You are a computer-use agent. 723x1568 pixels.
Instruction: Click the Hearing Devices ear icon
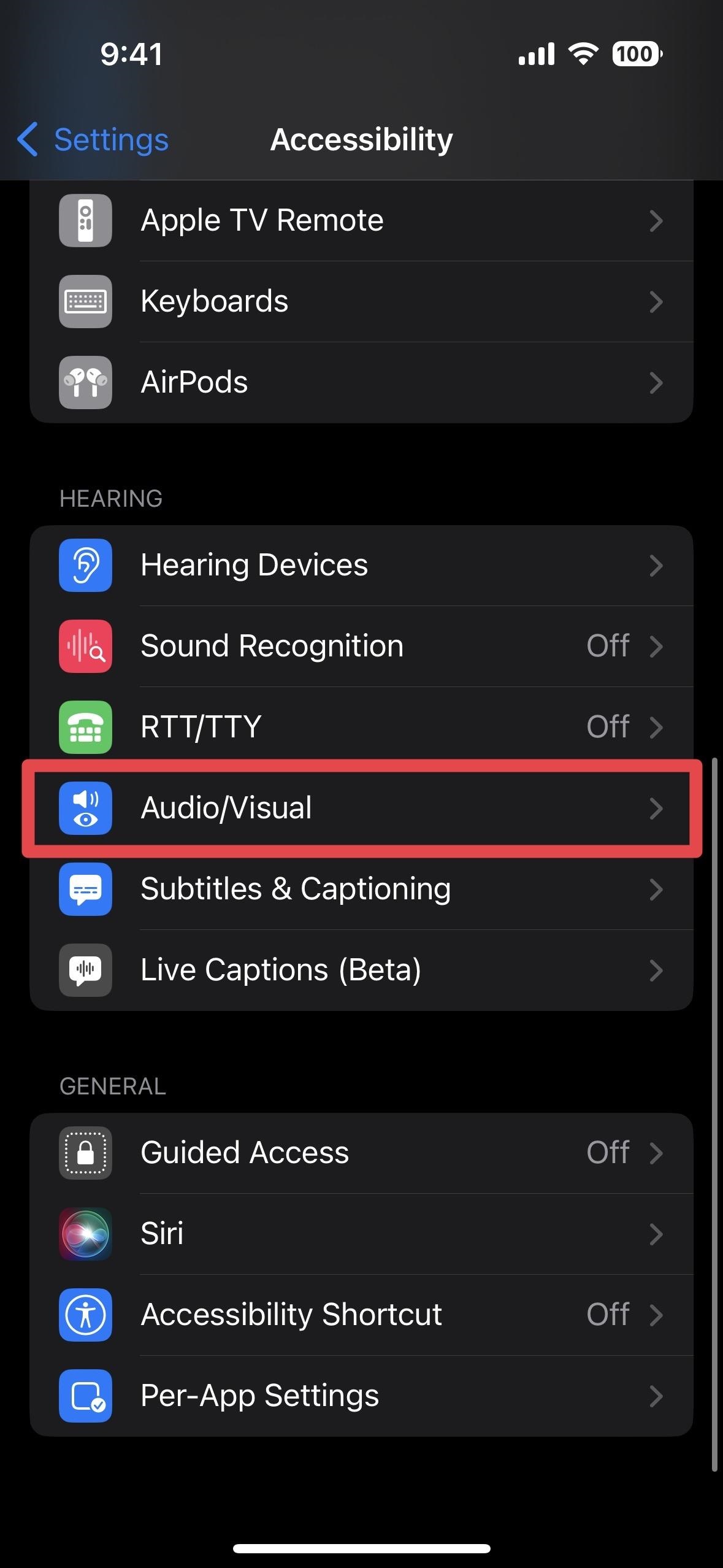[x=85, y=565]
